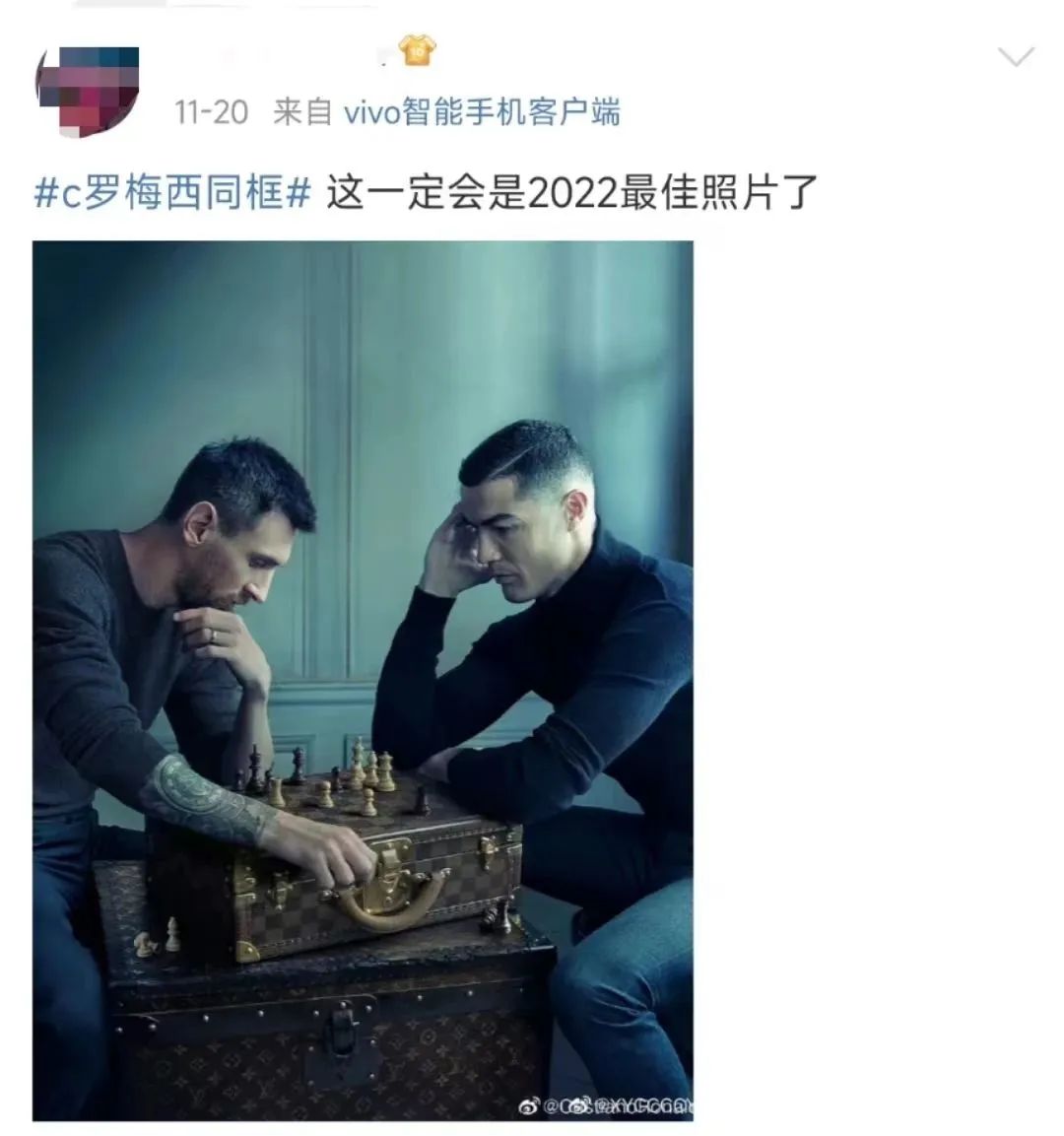Expand the post options chevron

[1016, 57]
